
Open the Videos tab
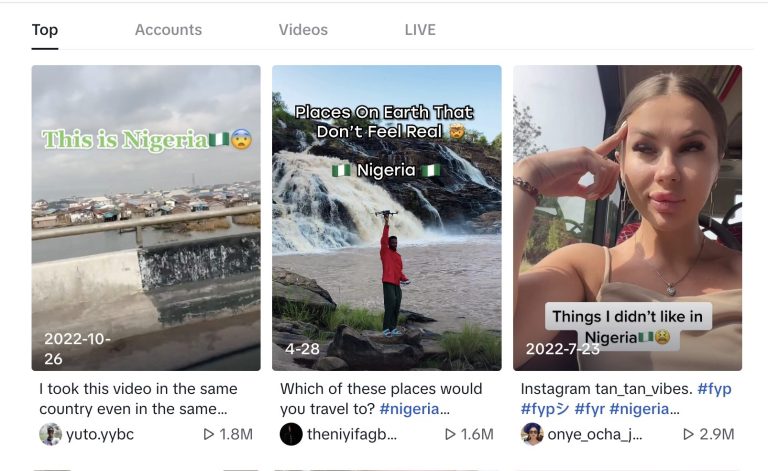pyautogui.click(x=303, y=30)
